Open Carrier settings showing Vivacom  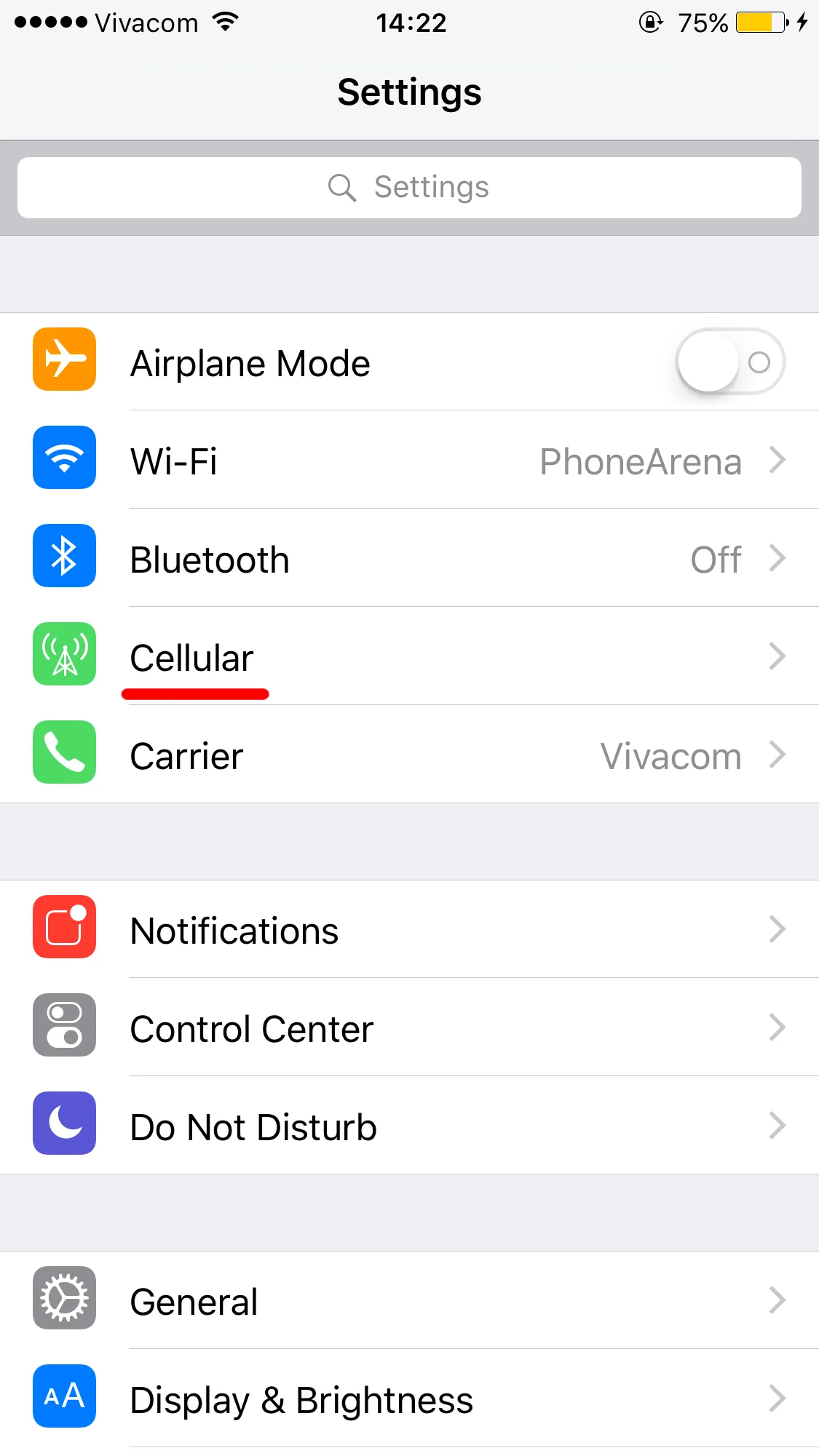click(409, 756)
